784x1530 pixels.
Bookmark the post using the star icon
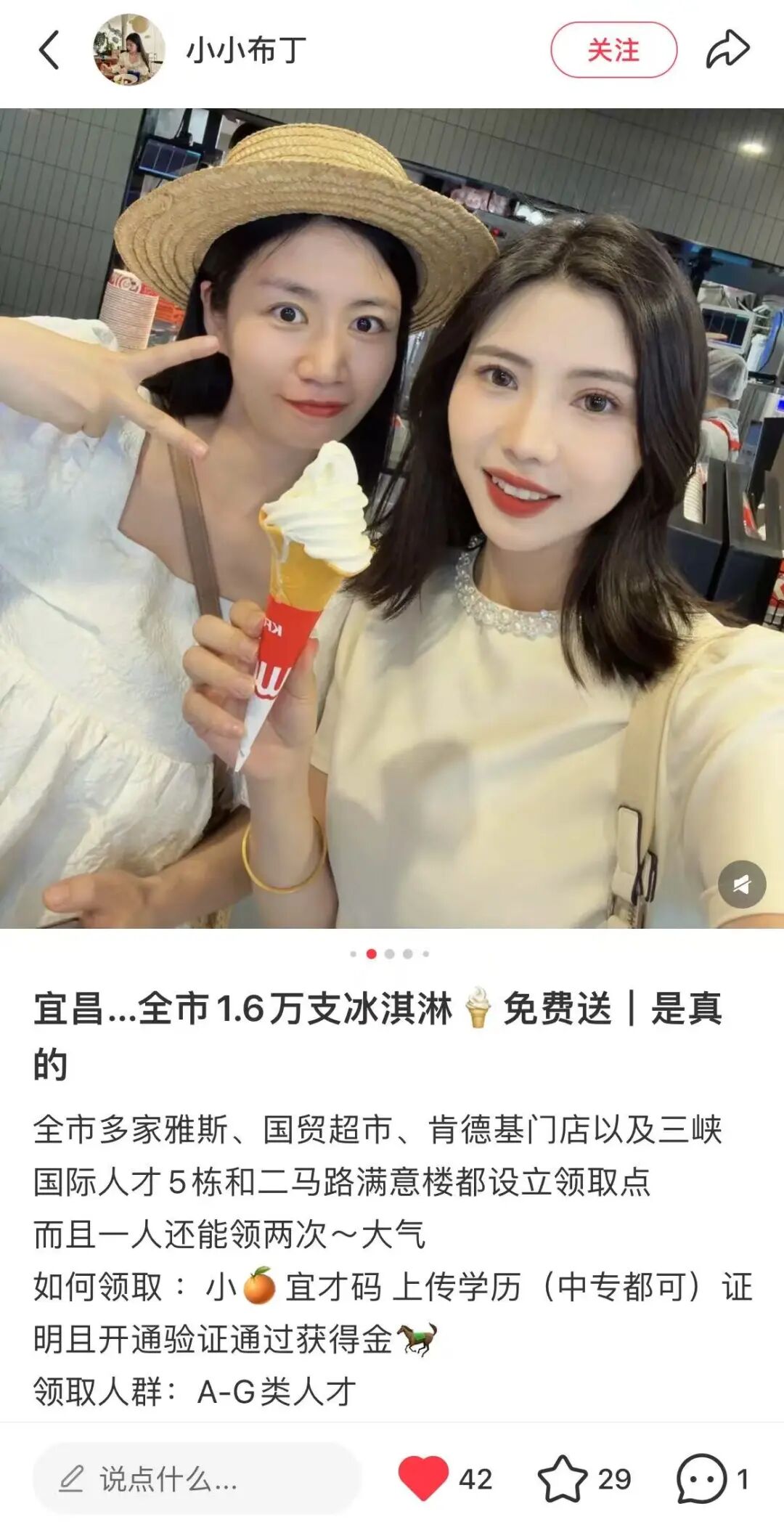click(x=563, y=1478)
